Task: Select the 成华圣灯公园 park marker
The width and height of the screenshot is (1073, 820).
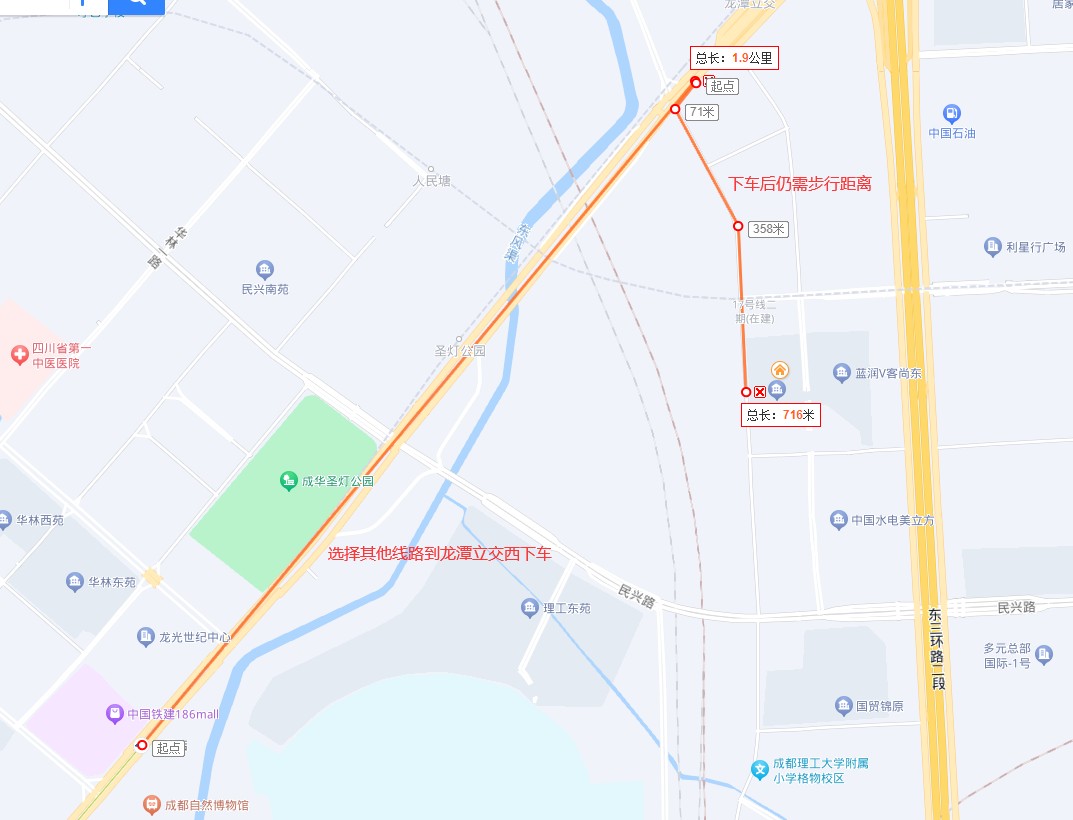Action: [289, 481]
